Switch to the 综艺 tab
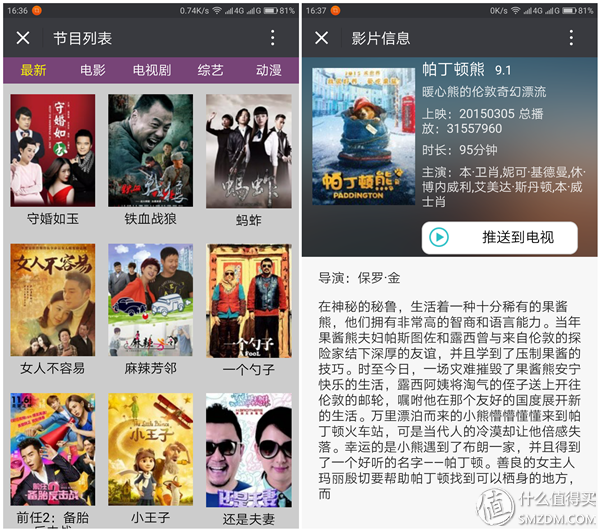Image resolution: width=600 pixels, height=531 pixels. point(210,70)
